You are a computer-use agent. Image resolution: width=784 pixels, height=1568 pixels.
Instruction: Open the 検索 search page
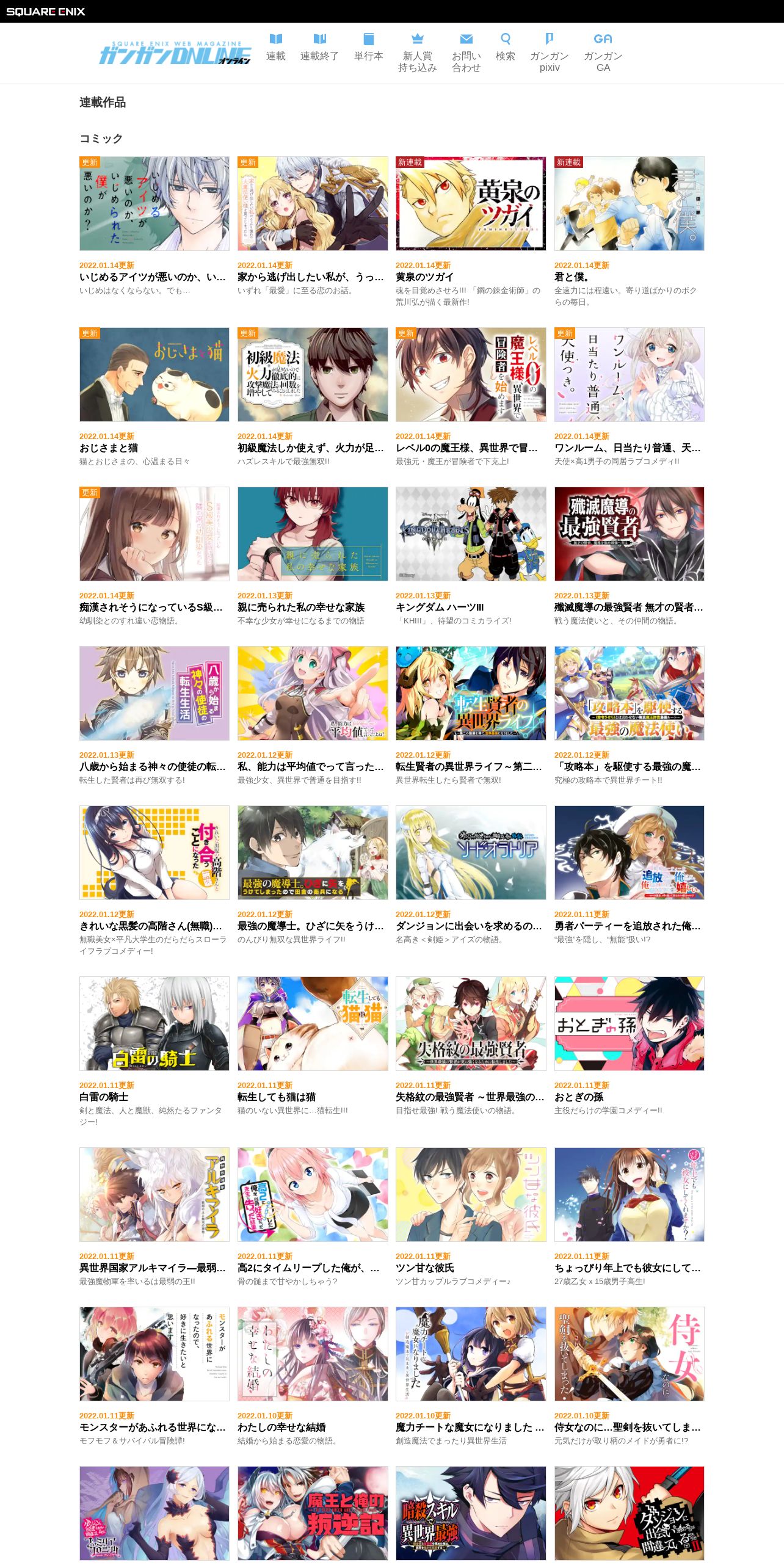pos(505,48)
